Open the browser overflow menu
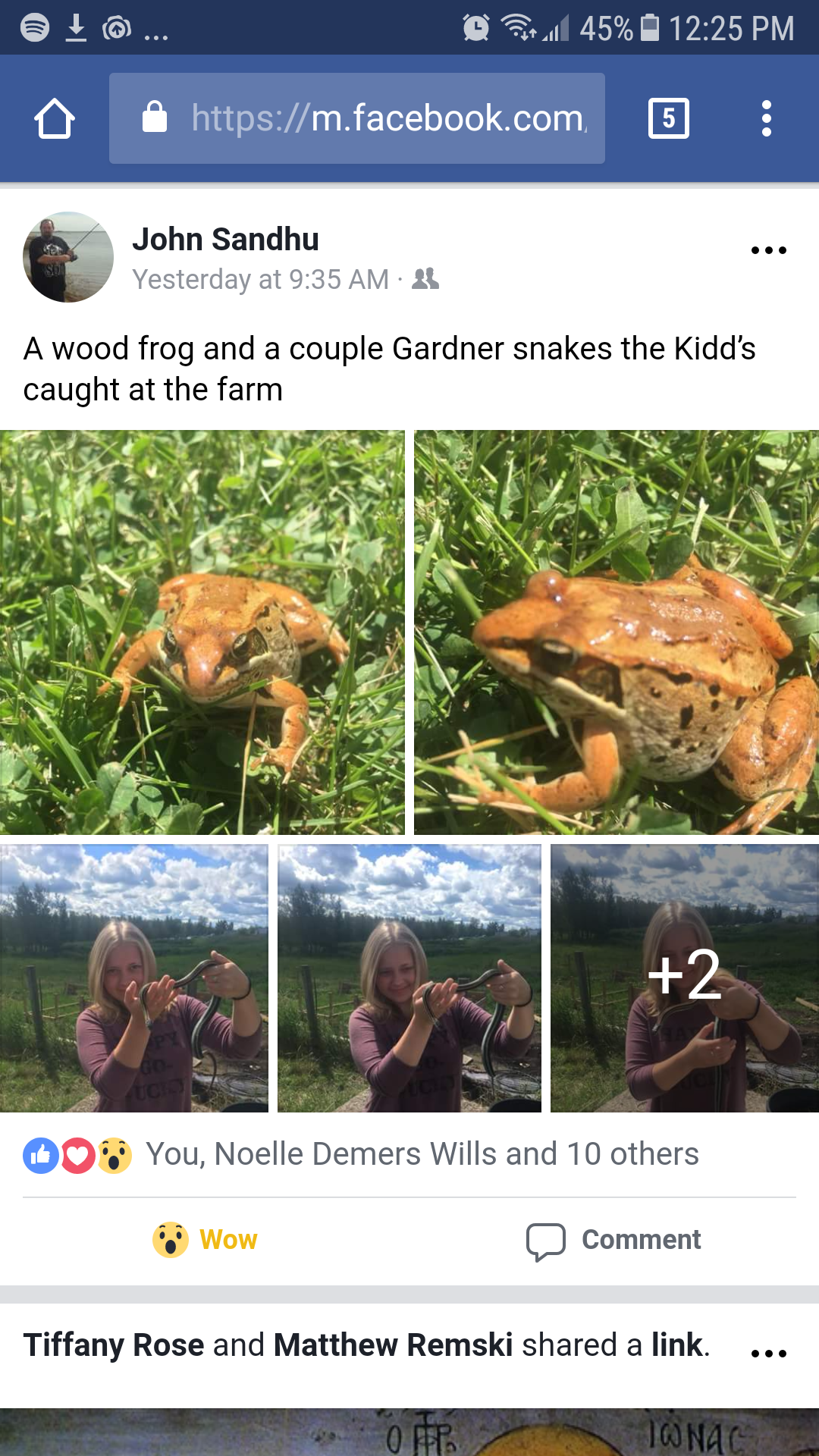Screen dimensions: 819x1456 click(767, 118)
